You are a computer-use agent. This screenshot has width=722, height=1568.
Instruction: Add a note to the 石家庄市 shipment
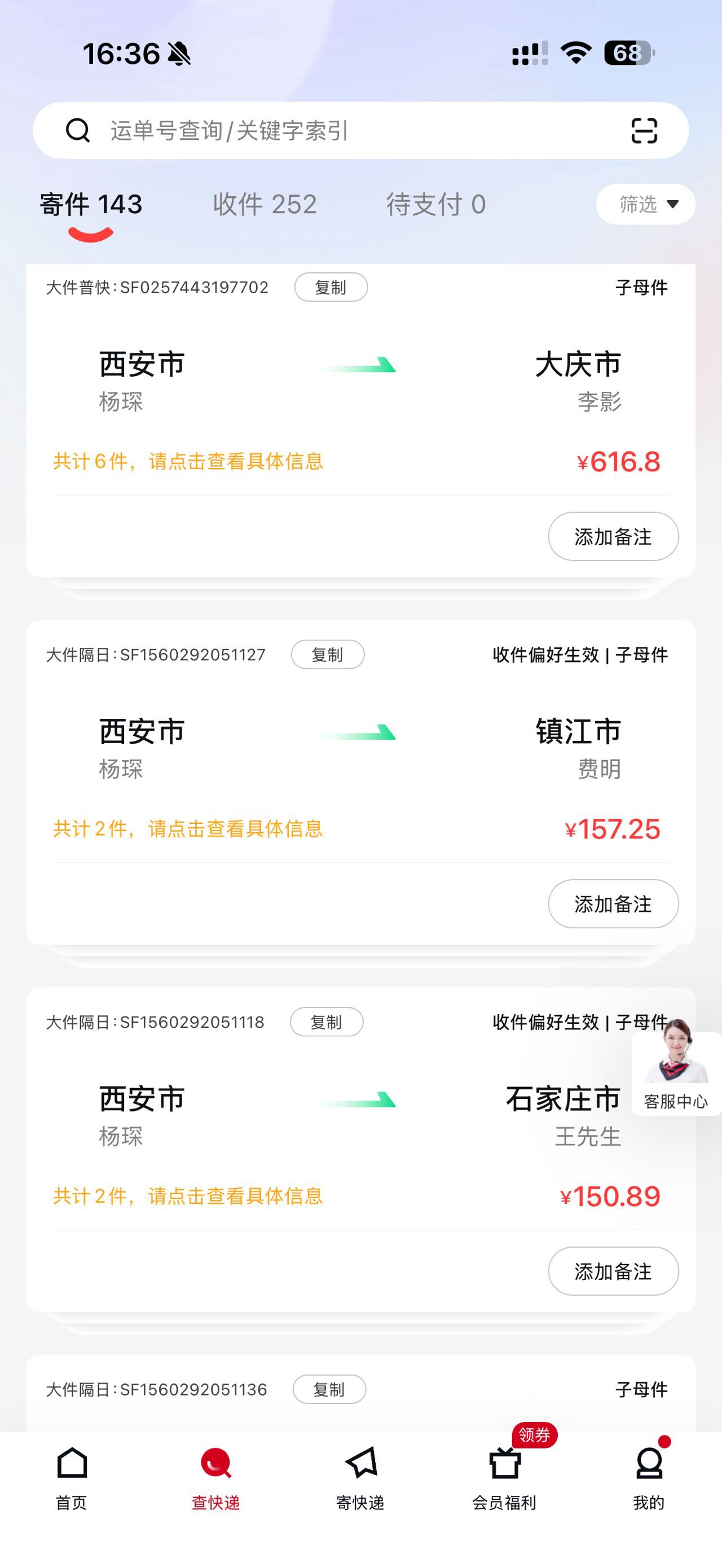pyautogui.click(x=613, y=1271)
